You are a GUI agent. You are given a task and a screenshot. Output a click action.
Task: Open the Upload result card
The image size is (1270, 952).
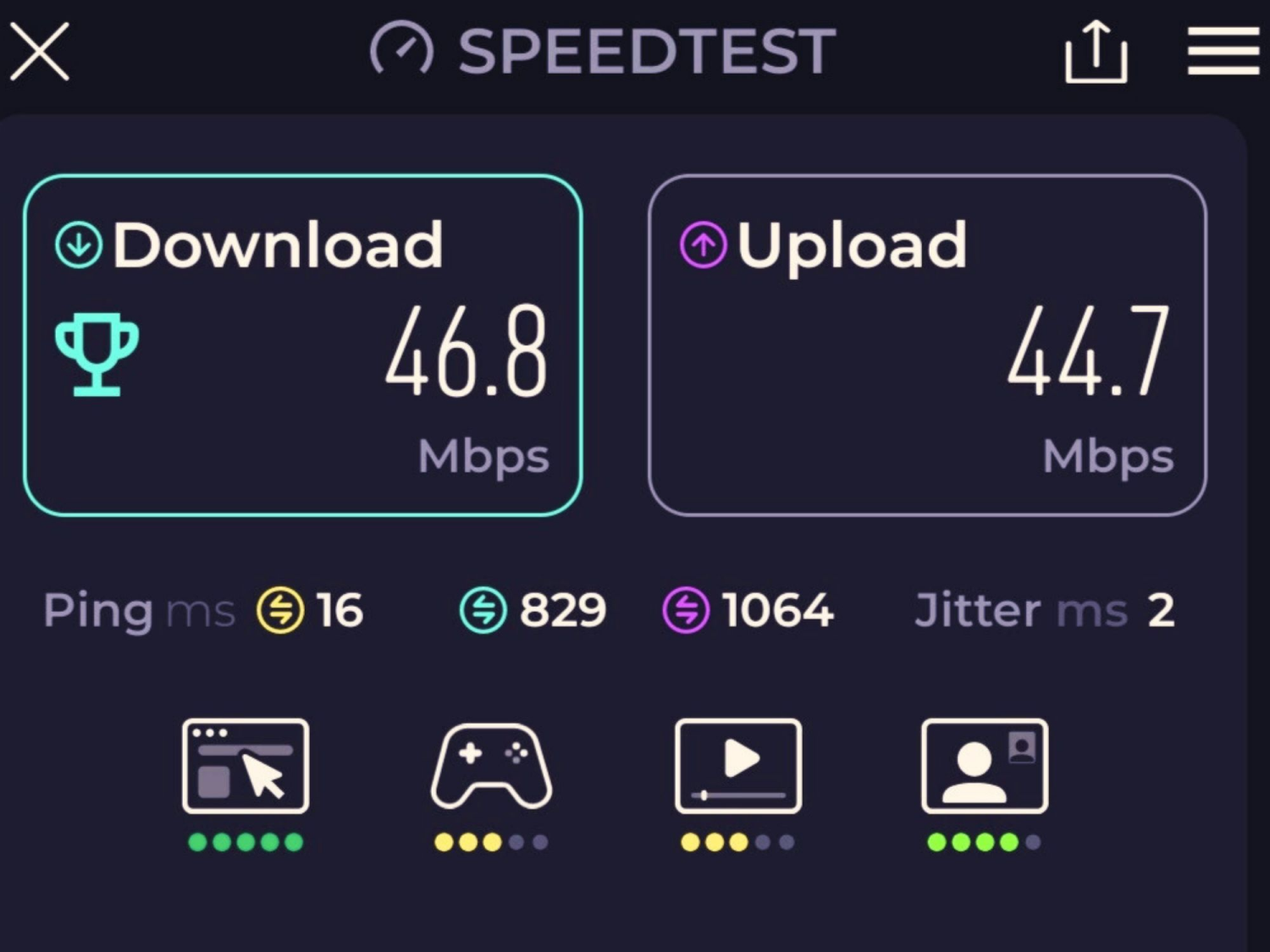927,344
